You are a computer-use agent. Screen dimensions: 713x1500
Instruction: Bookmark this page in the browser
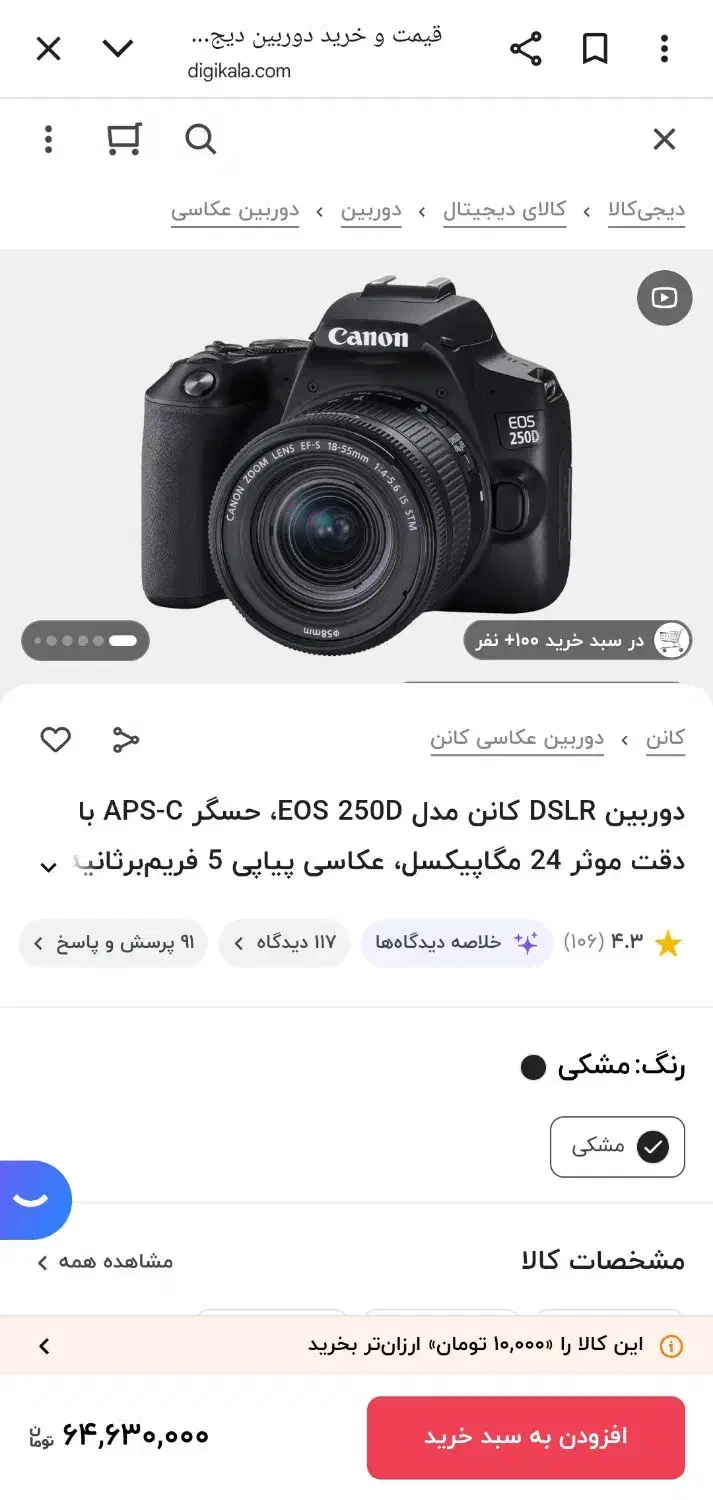[595, 48]
